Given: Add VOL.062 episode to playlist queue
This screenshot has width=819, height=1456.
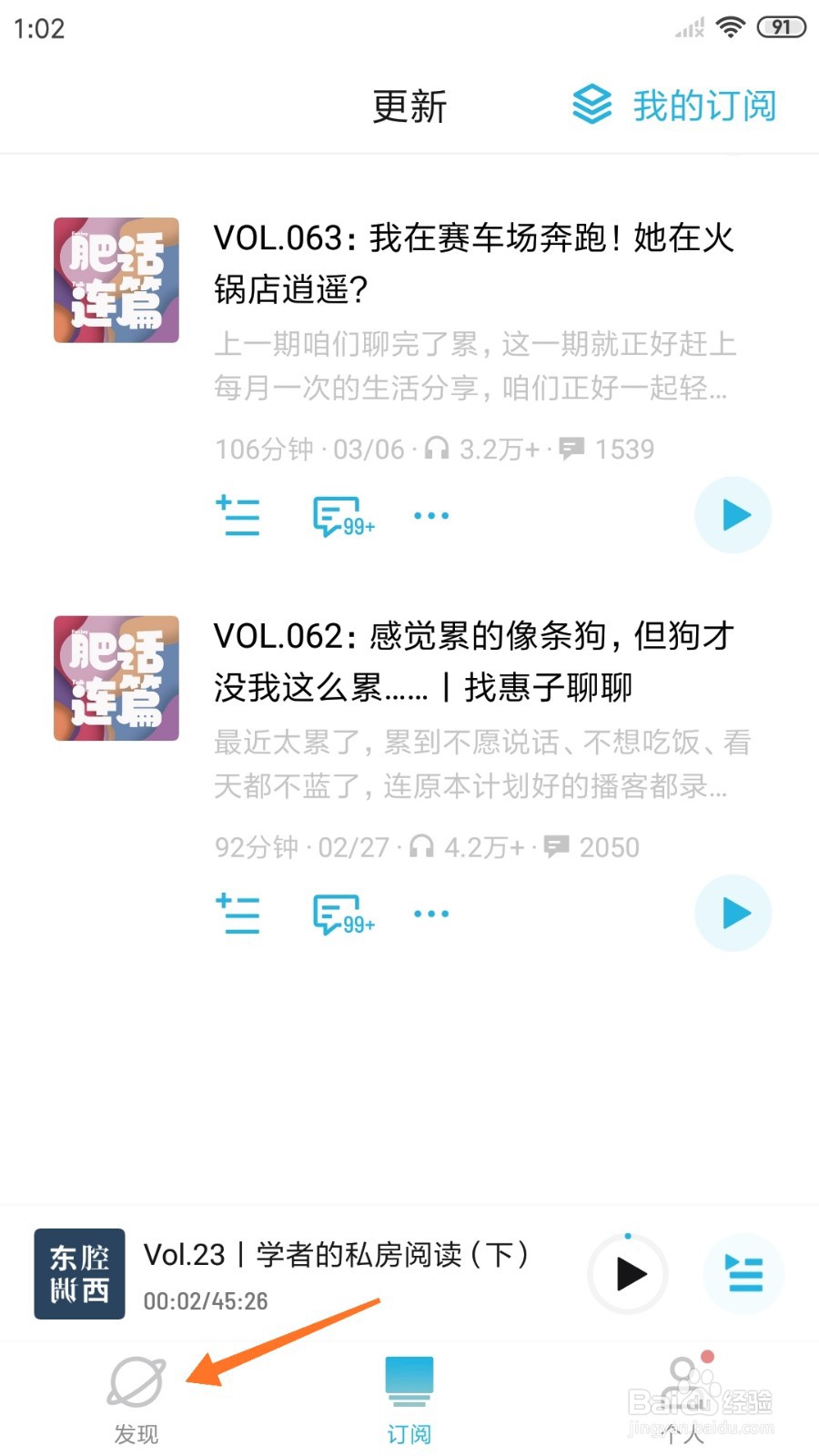Looking at the screenshot, I should (238, 914).
